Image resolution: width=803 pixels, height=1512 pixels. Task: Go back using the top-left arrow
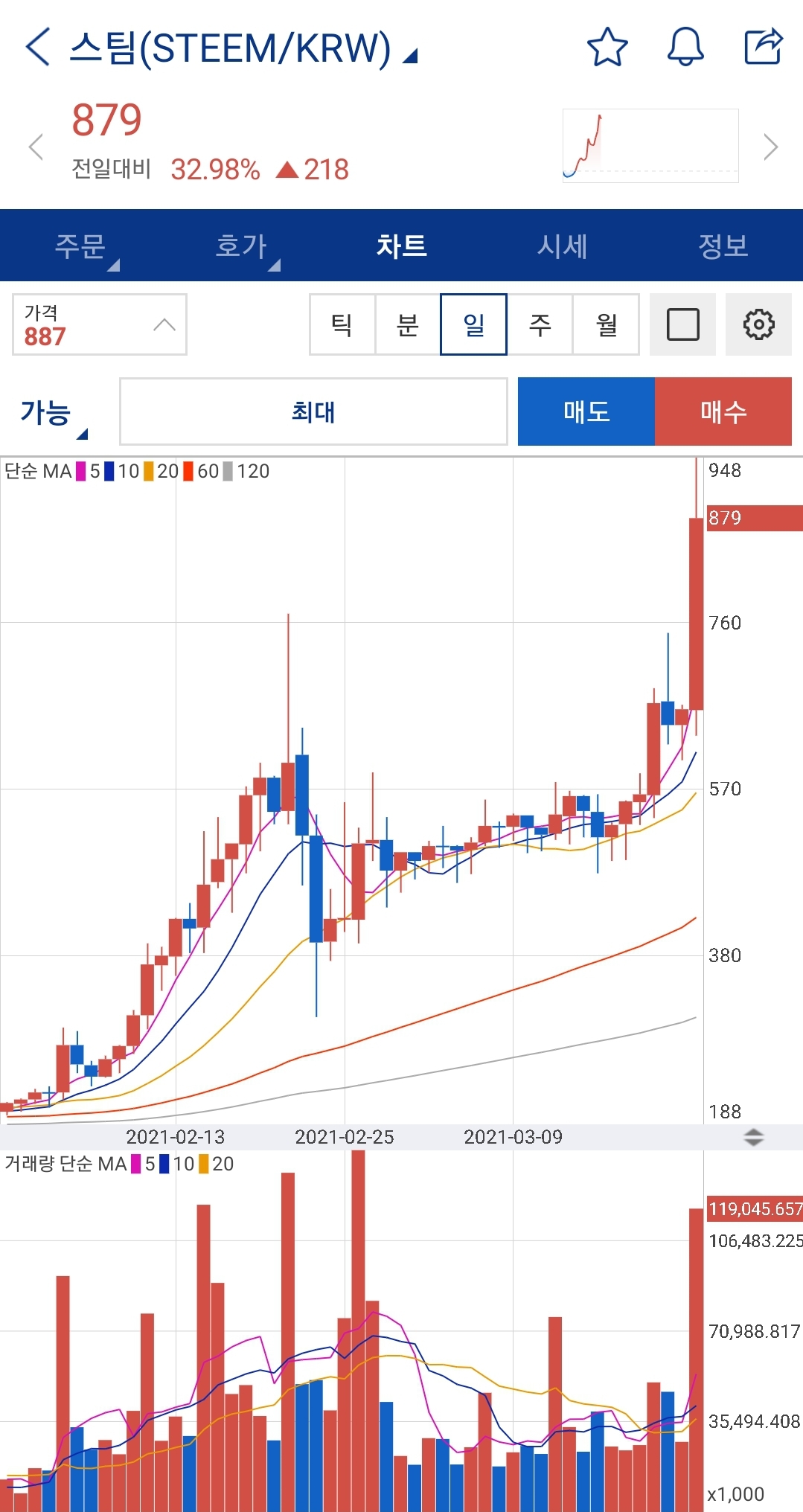point(38,47)
